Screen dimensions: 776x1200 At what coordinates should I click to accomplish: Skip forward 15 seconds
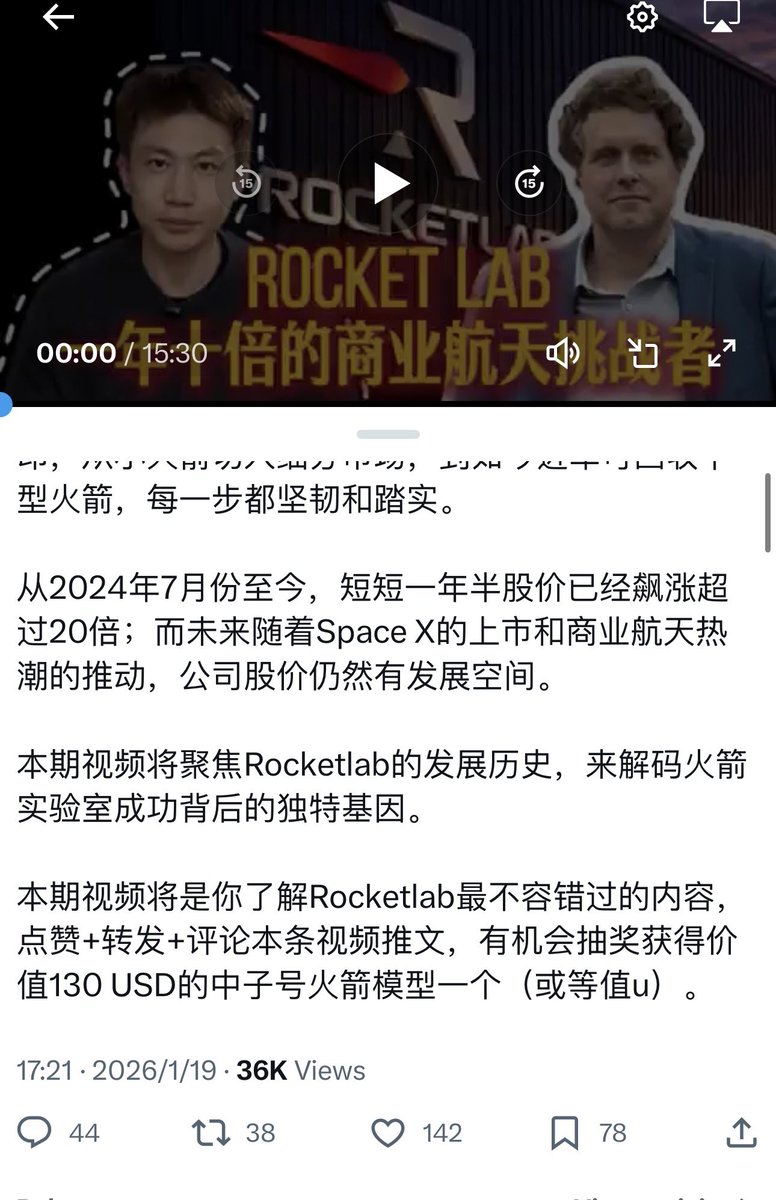(x=529, y=183)
